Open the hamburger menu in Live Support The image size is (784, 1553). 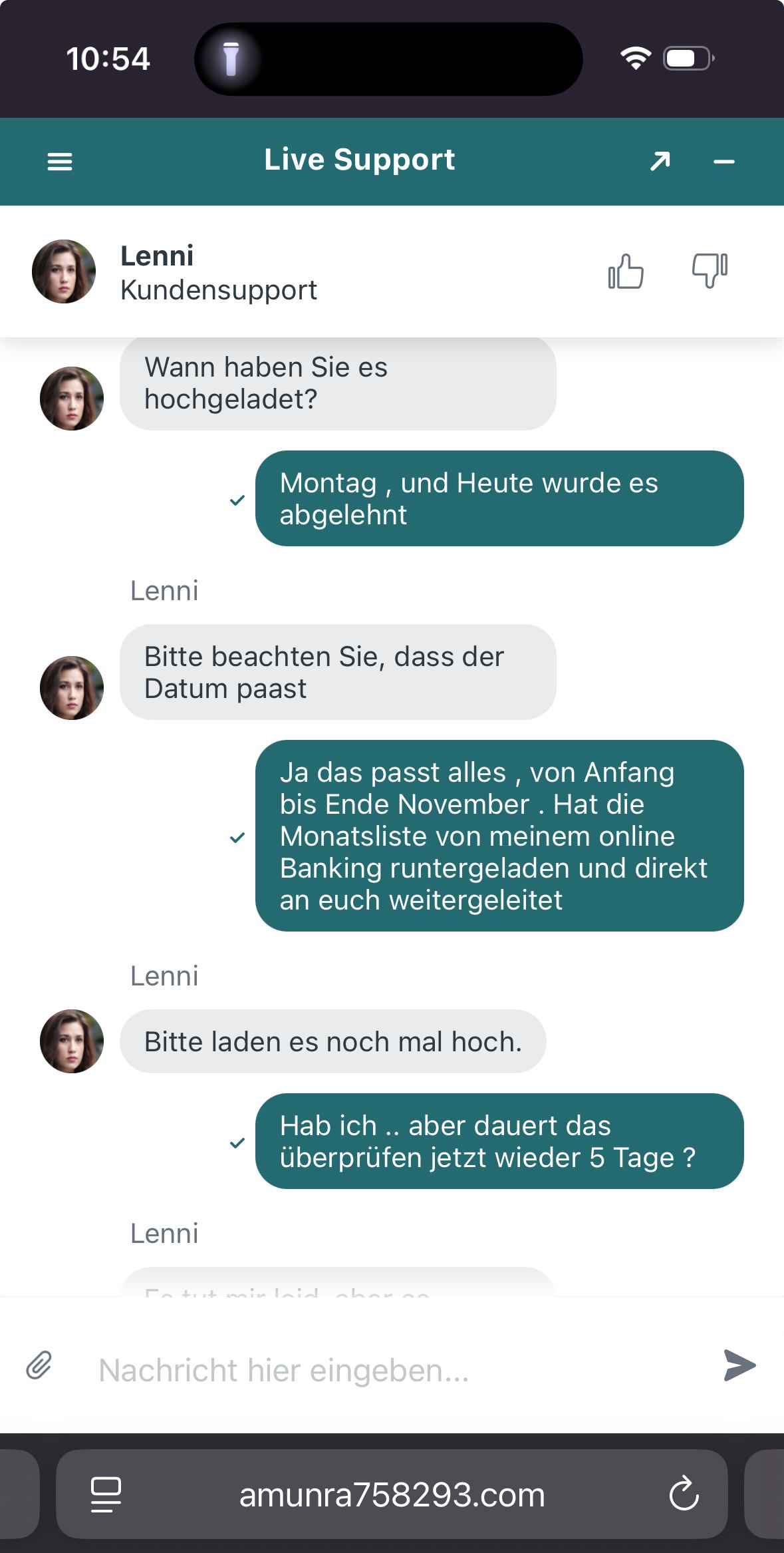(60, 162)
